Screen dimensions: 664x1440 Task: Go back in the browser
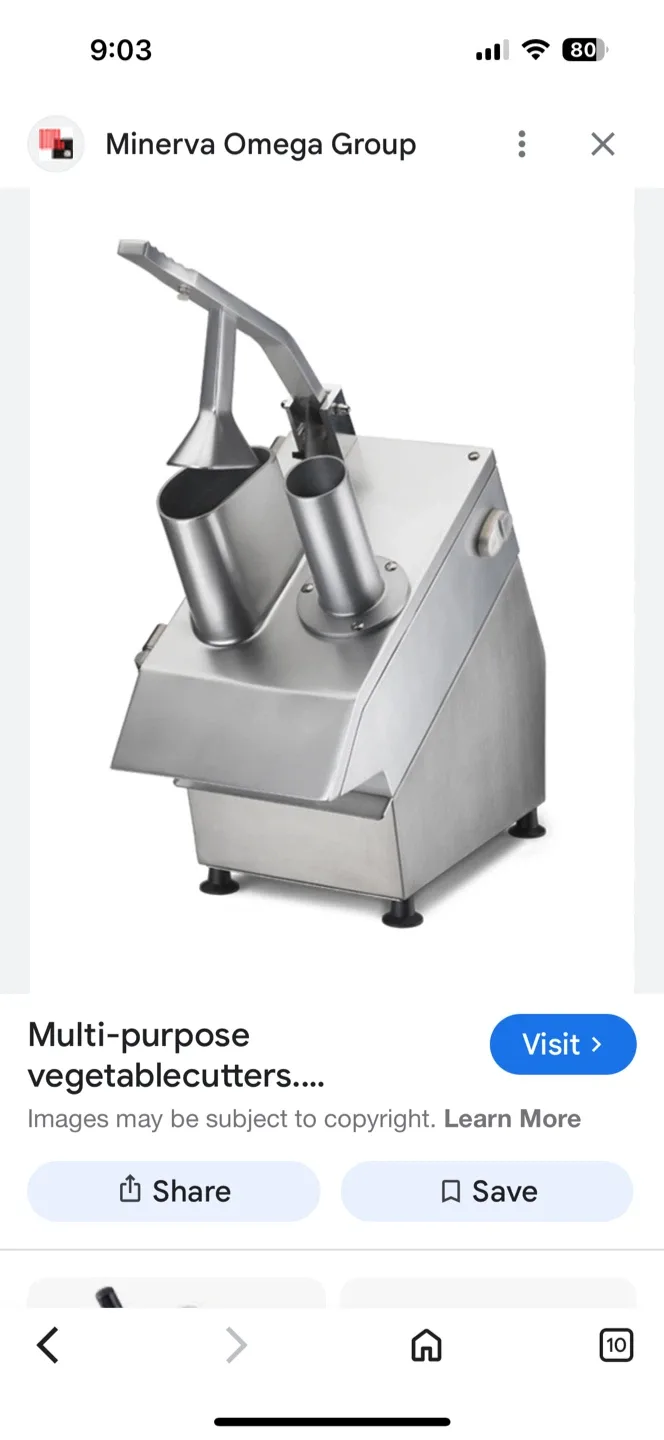48,1345
